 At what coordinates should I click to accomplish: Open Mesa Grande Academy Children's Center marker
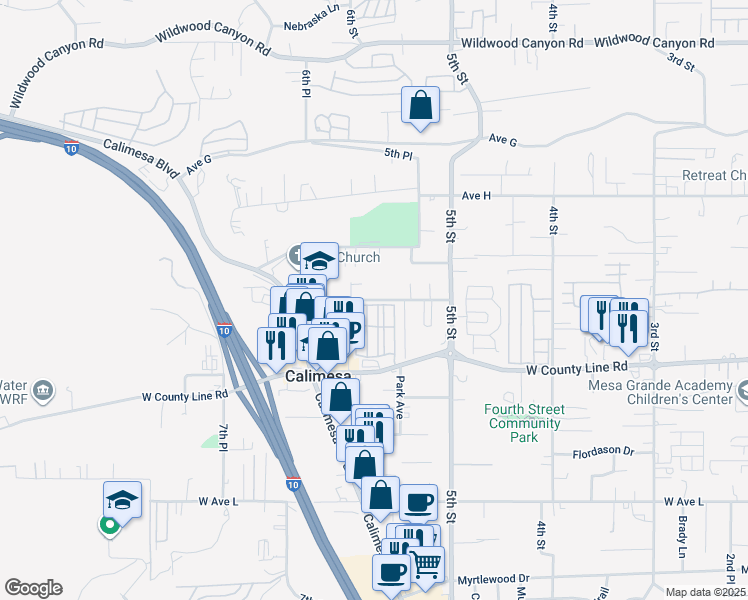[743, 391]
